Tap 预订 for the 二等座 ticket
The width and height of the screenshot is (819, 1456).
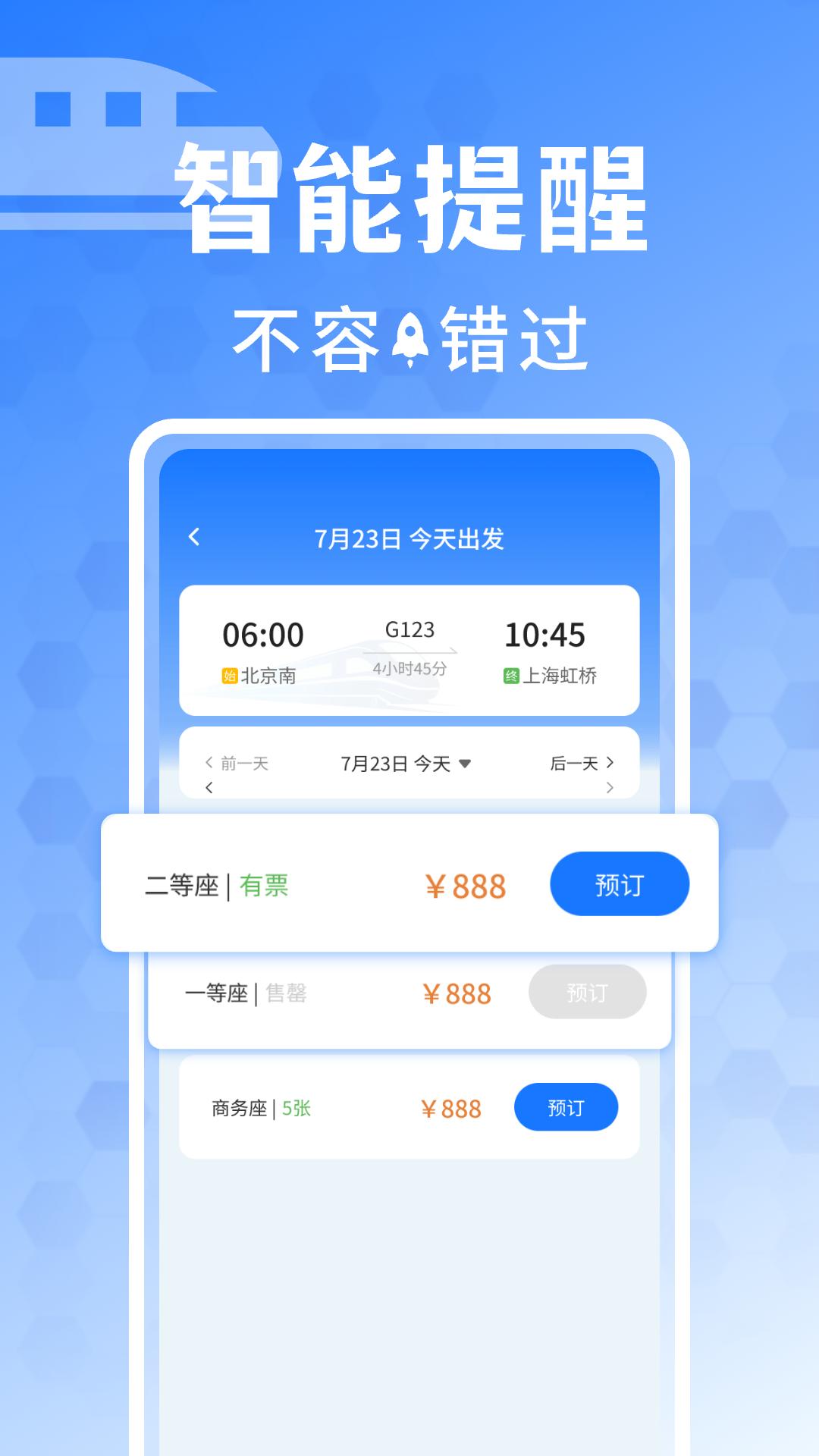click(620, 883)
